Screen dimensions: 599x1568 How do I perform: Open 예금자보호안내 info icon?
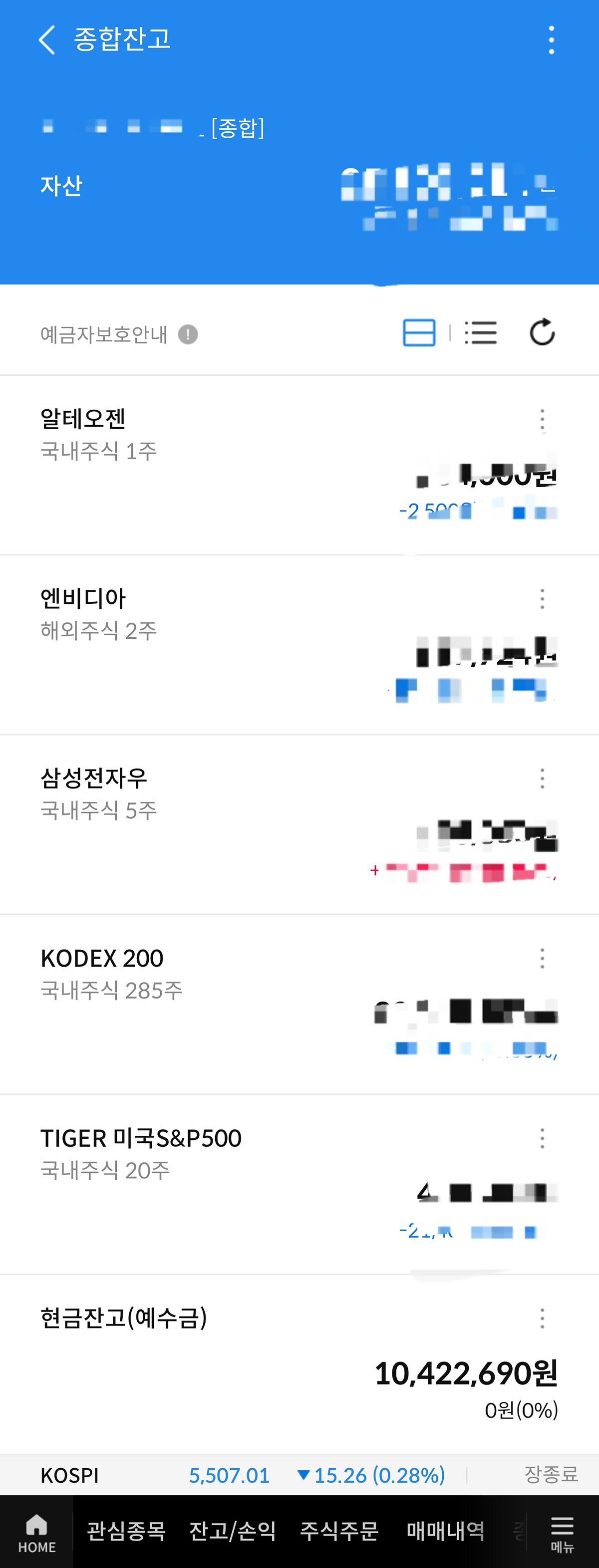point(188,334)
